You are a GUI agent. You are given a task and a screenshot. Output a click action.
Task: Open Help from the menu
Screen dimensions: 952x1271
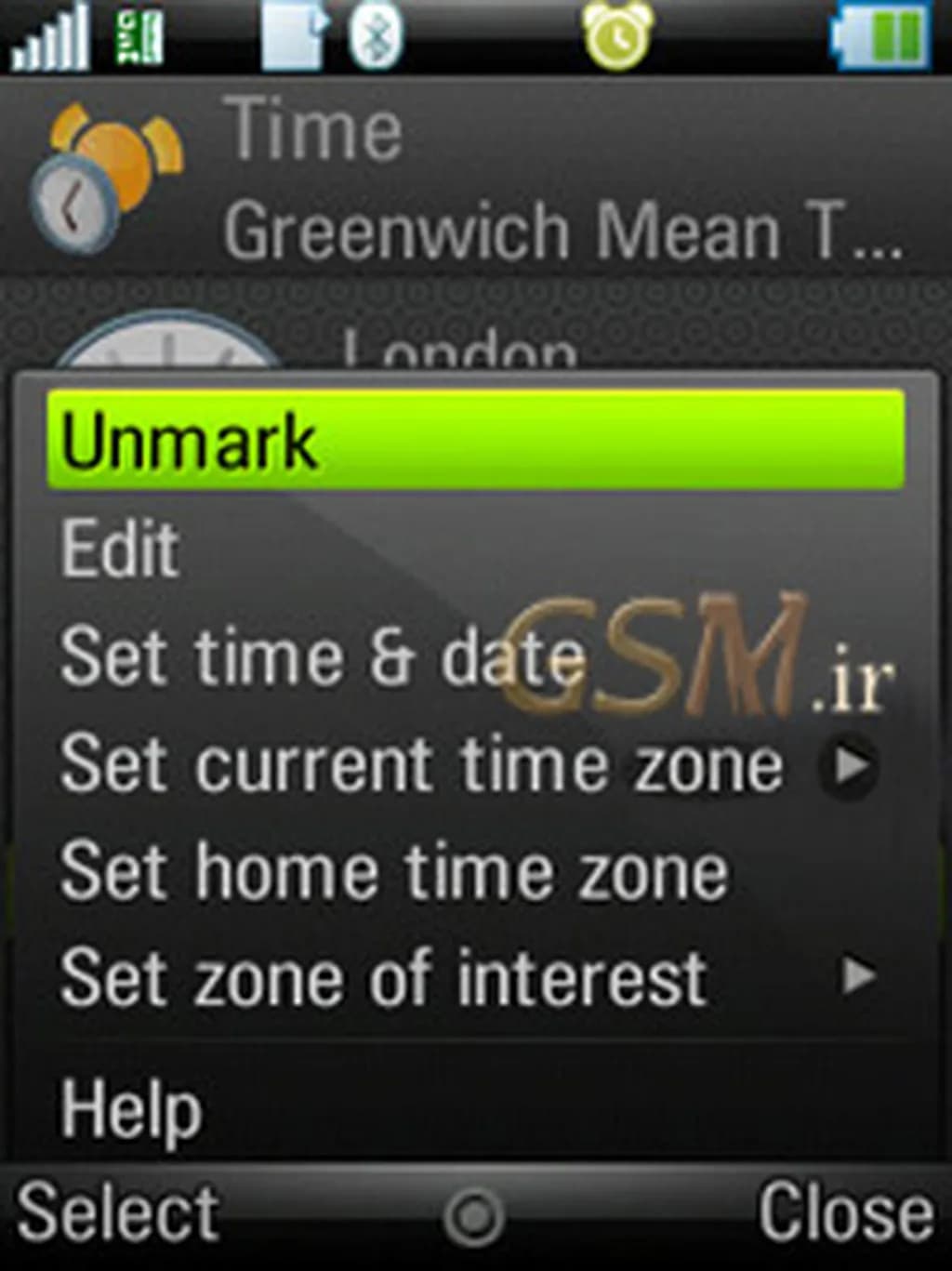coord(130,1108)
